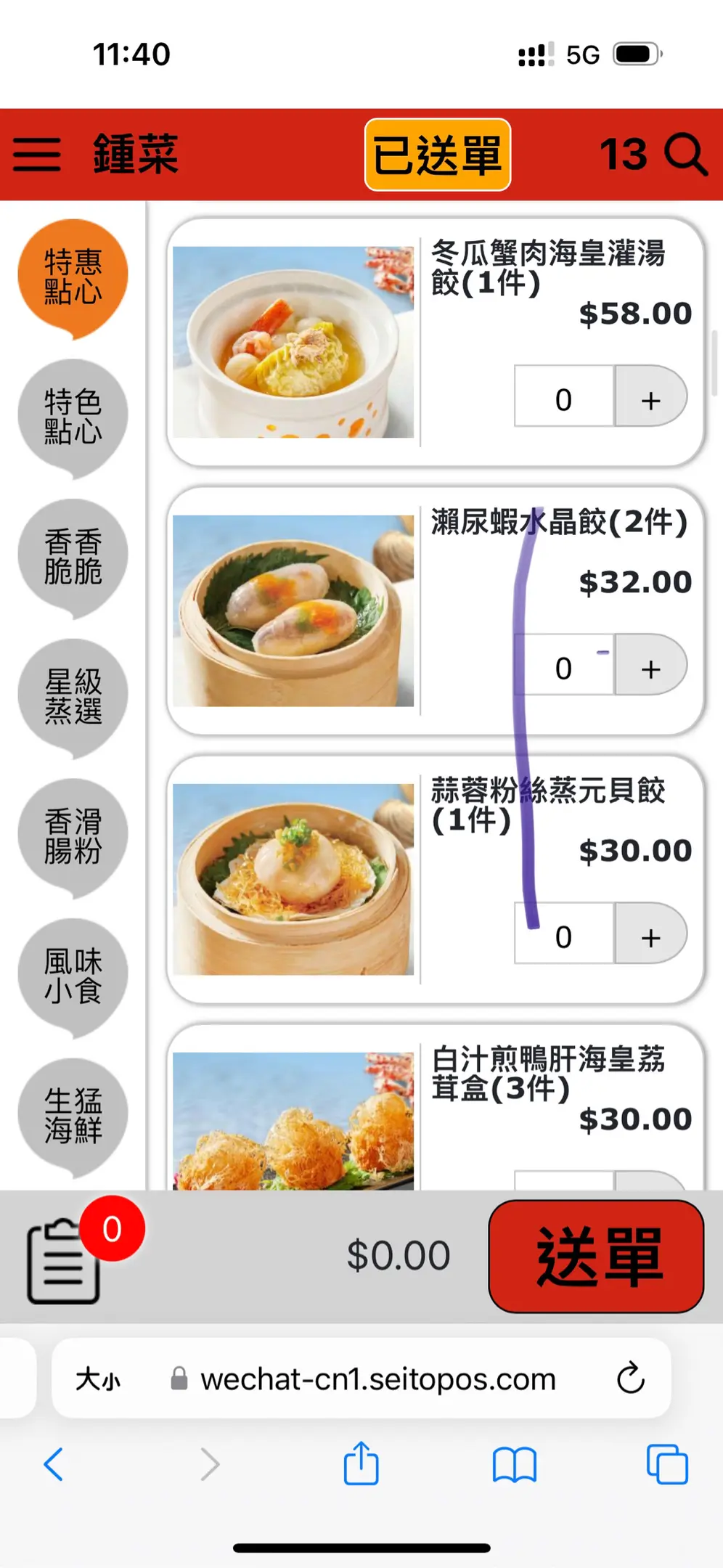Open the 瀨尿蝦水晶餃 dish photo
723x1568 pixels.
[x=293, y=611]
